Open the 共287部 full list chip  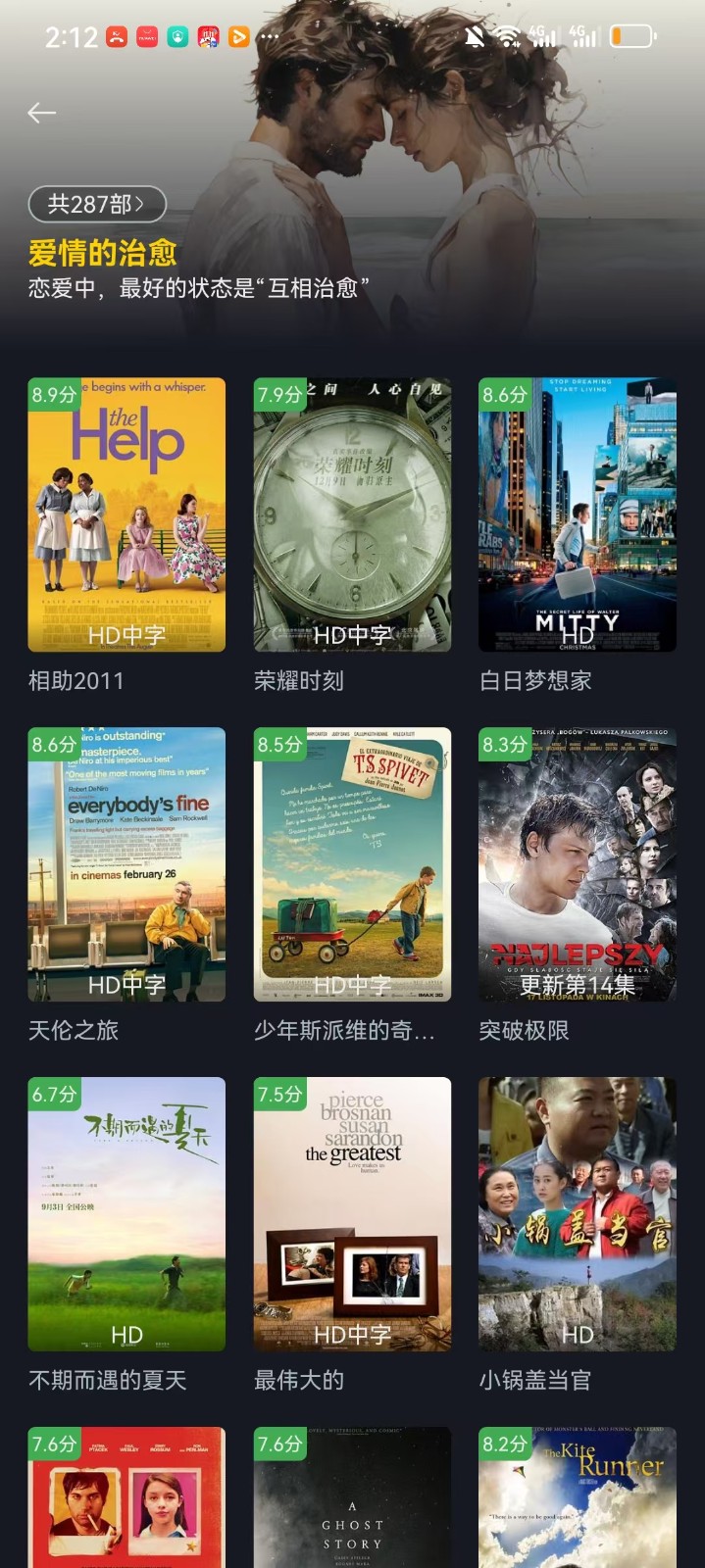[x=97, y=204]
